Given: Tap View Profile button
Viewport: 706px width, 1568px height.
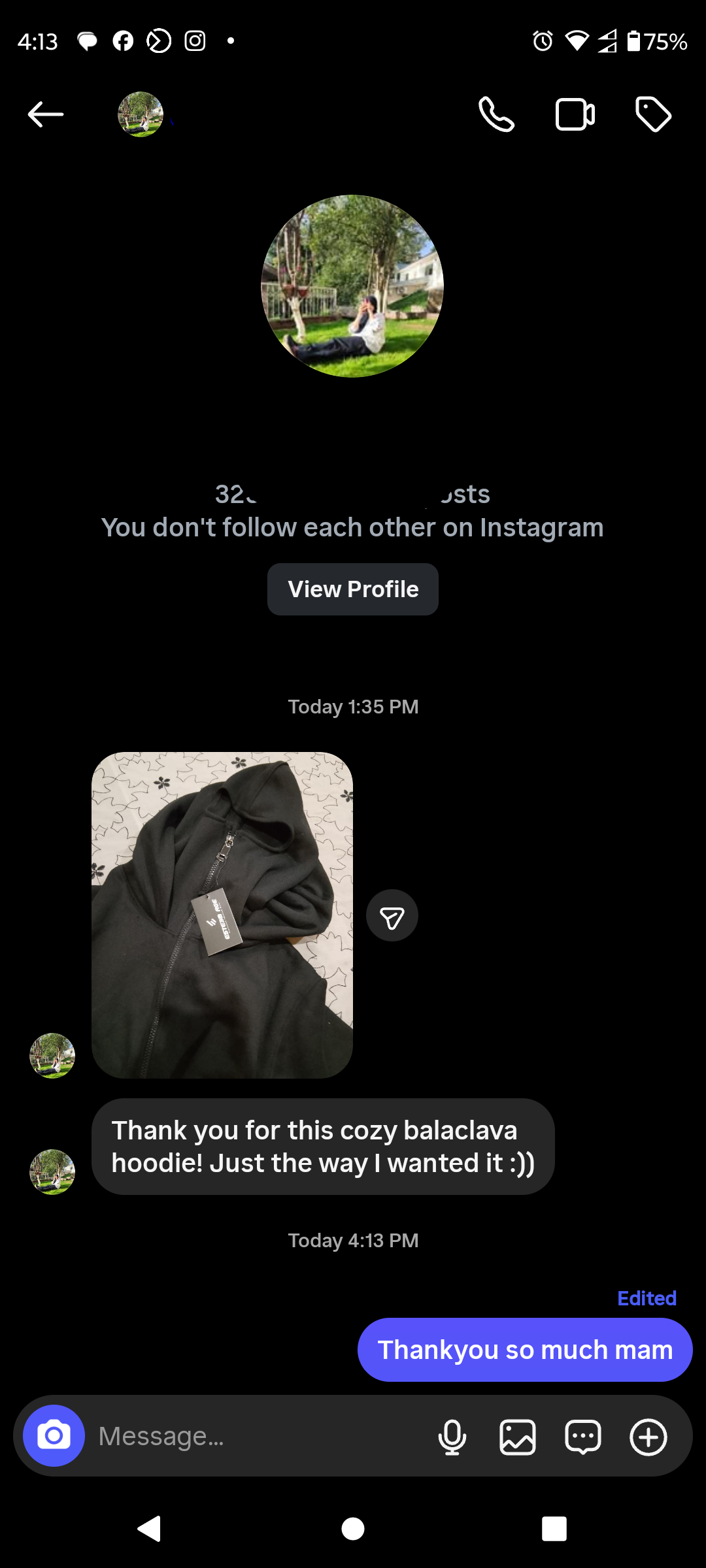Looking at the screenshot, I should point(353,589).
